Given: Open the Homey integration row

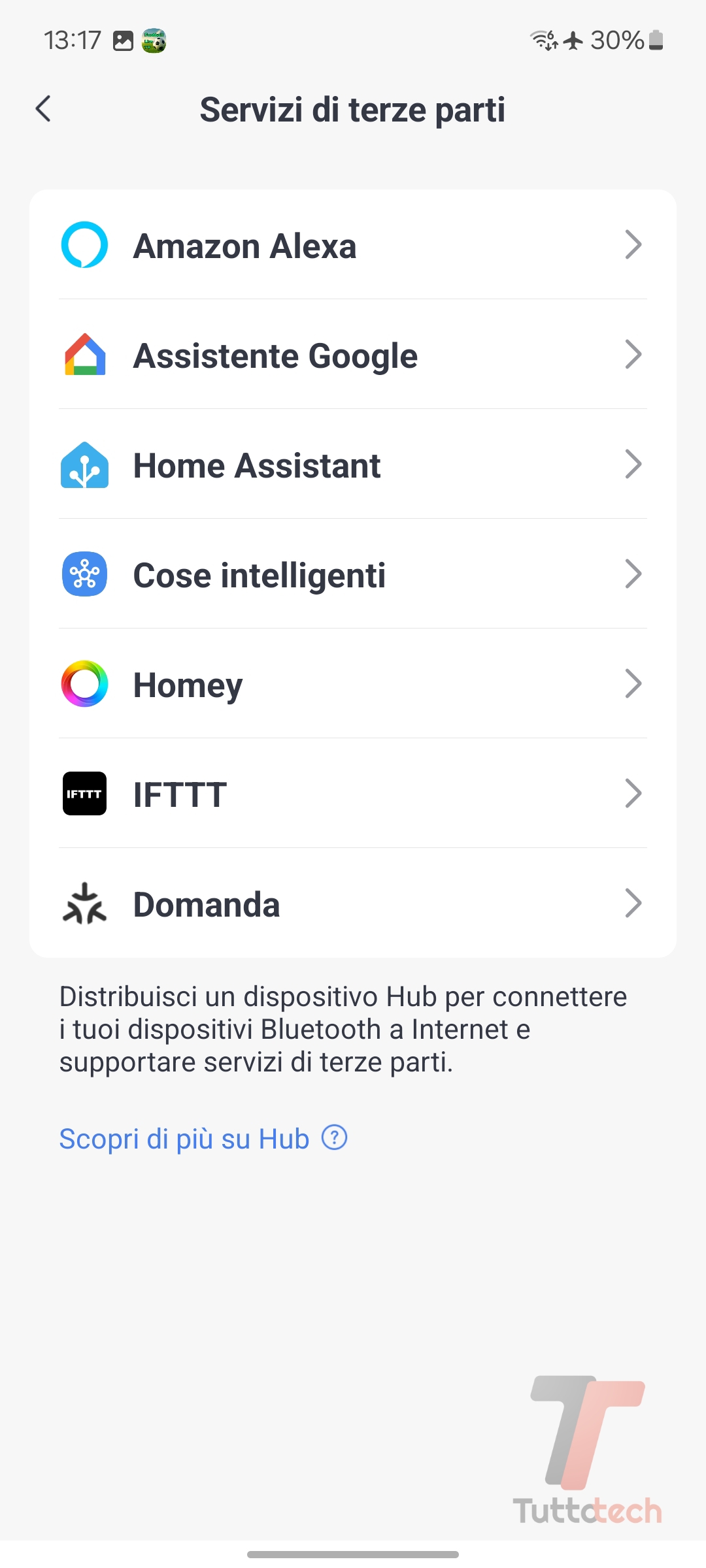Looking at the screenshot, I should (353, 685).
